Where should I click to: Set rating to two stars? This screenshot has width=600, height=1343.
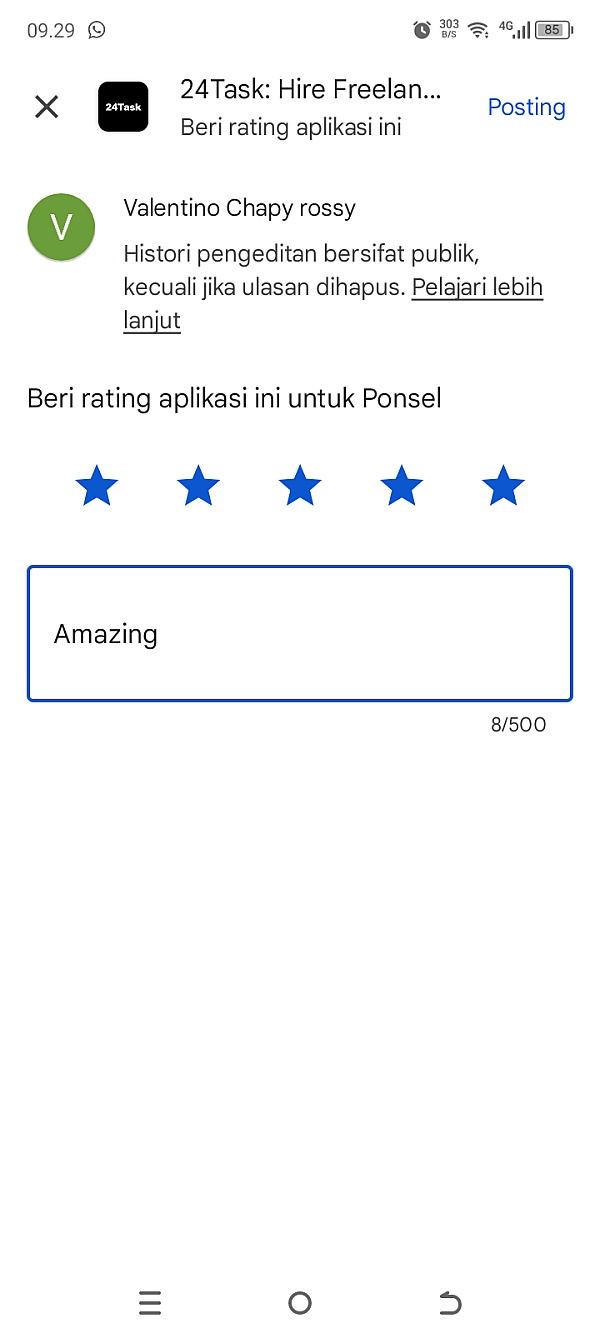pyautogui.click(x=198, y=486)
